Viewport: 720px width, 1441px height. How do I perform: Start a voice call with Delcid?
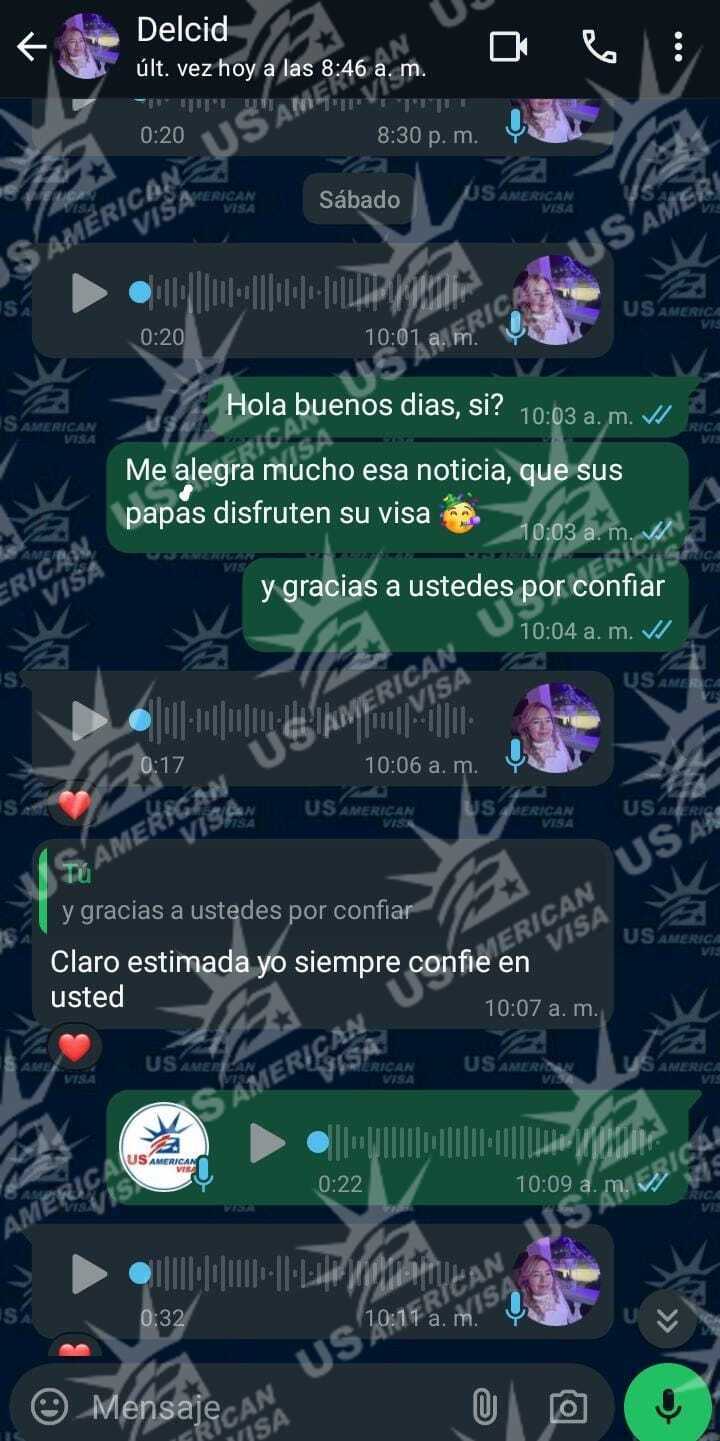[x=599, y=47]
